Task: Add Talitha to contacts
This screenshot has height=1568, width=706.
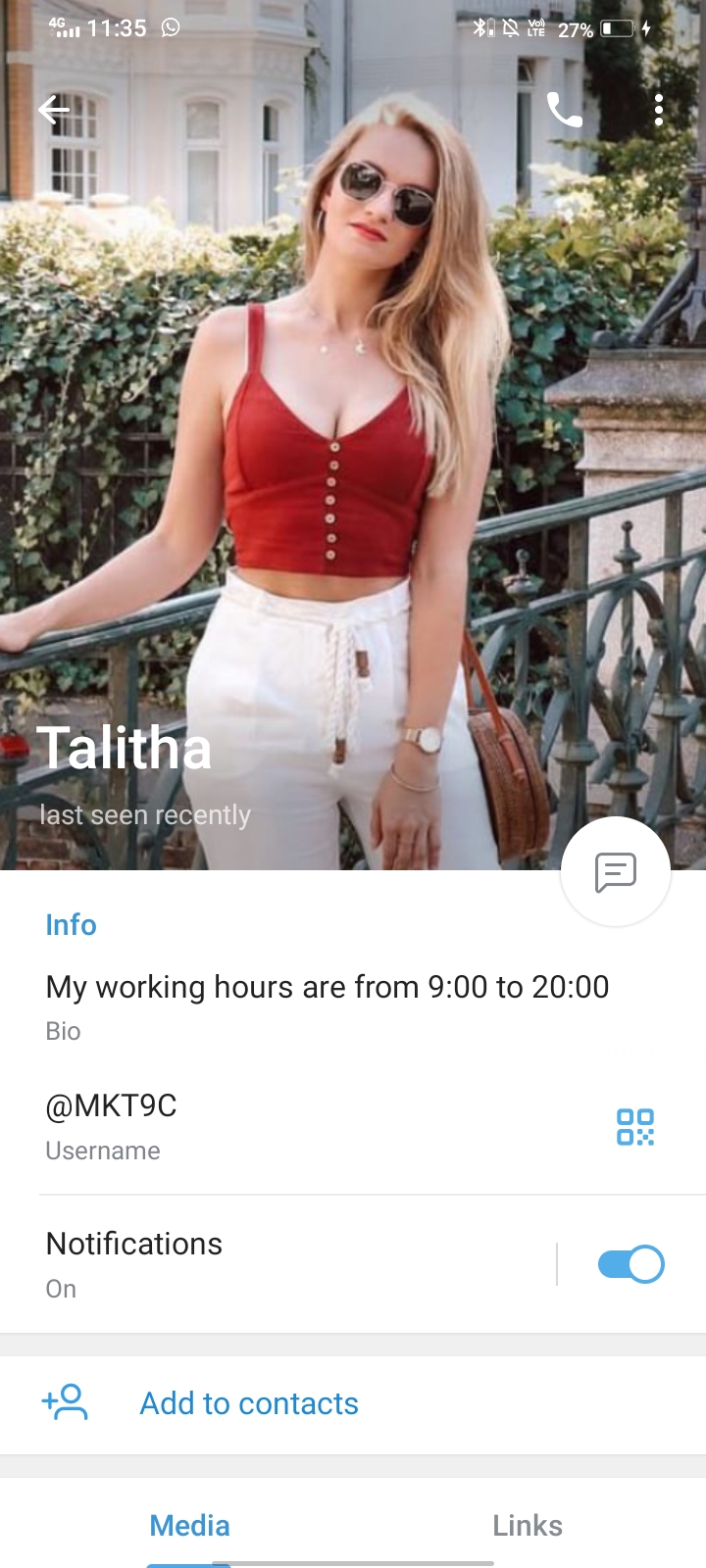Action: tap(249, 1403)
